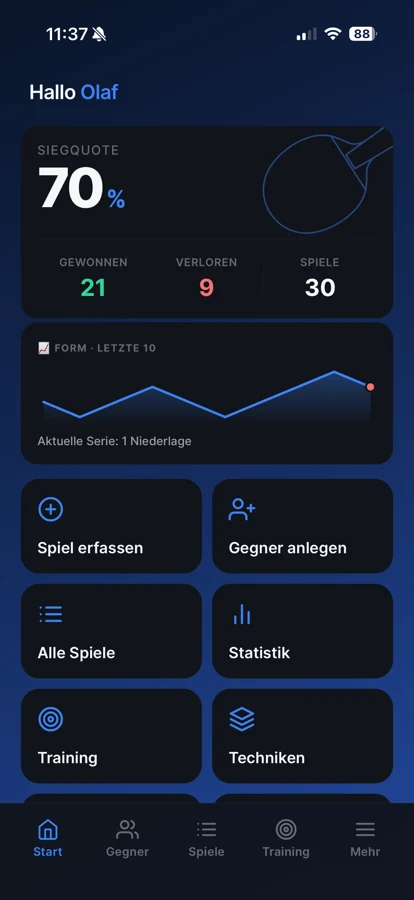This screenshot has height=900, width=414.
Task: Switch to the Training tab in the bottom bar
Action: click(286, 839)
